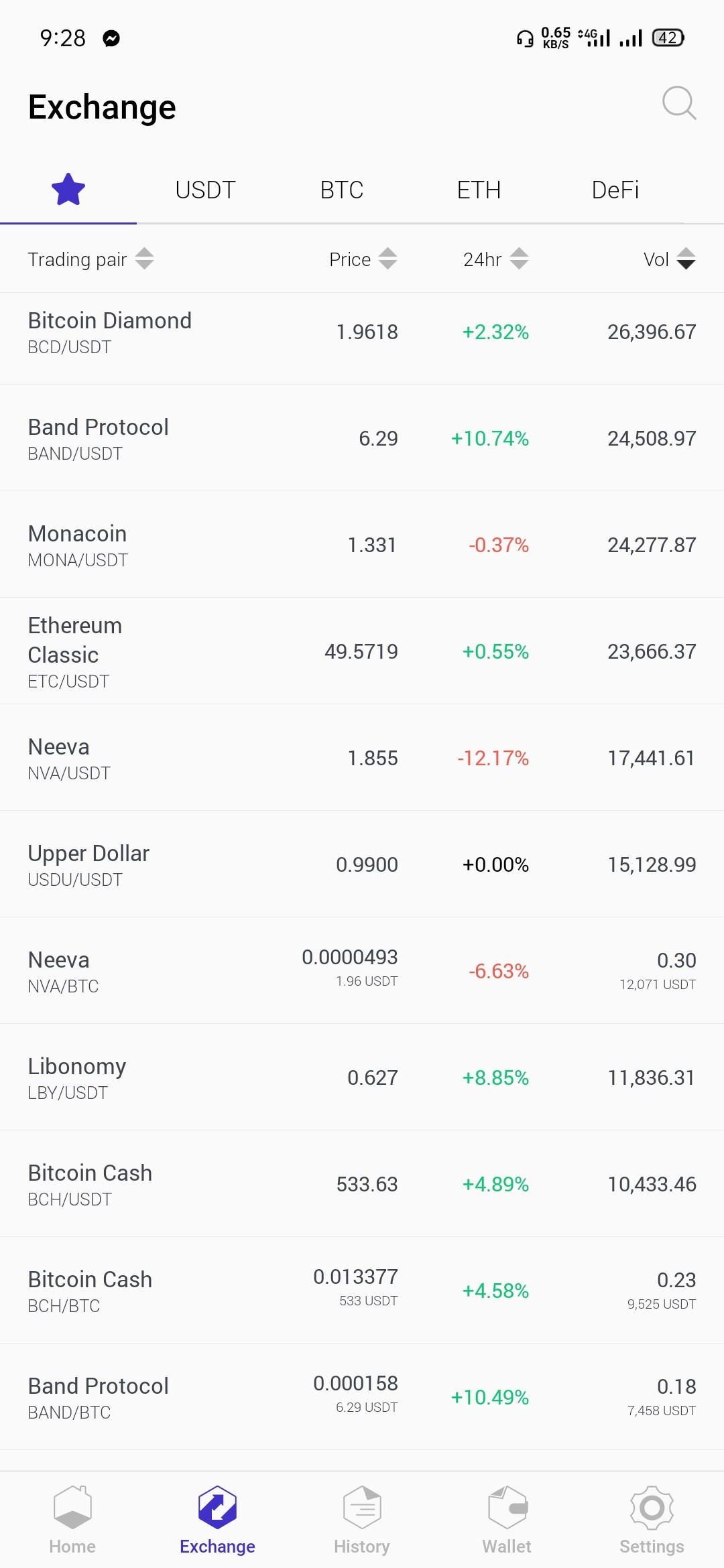This screenshot has width=724, height=1568.
Task: Sort the list by Price
Action: click(x=363, y=259)
